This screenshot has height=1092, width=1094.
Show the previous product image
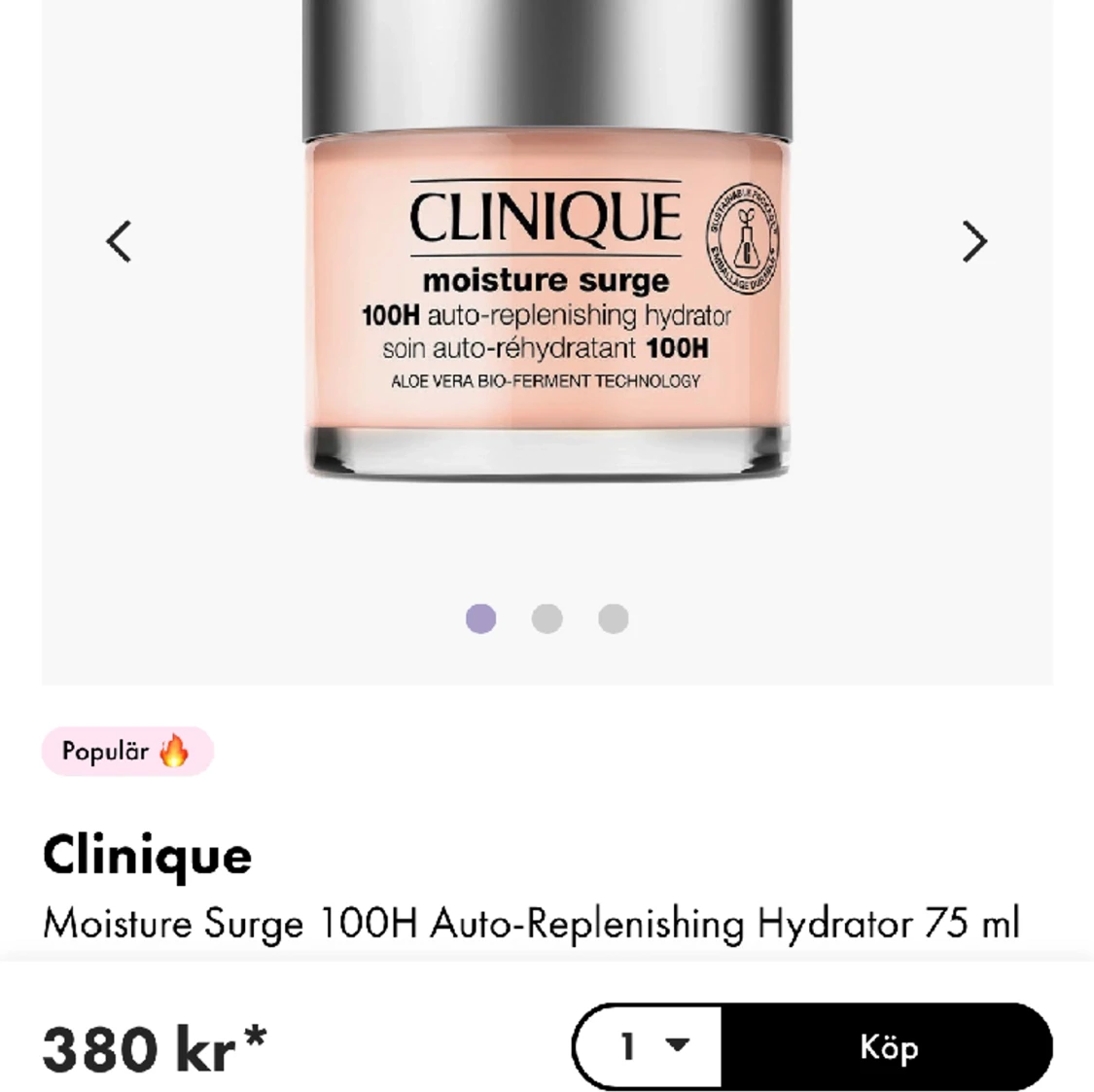(119, 242)
